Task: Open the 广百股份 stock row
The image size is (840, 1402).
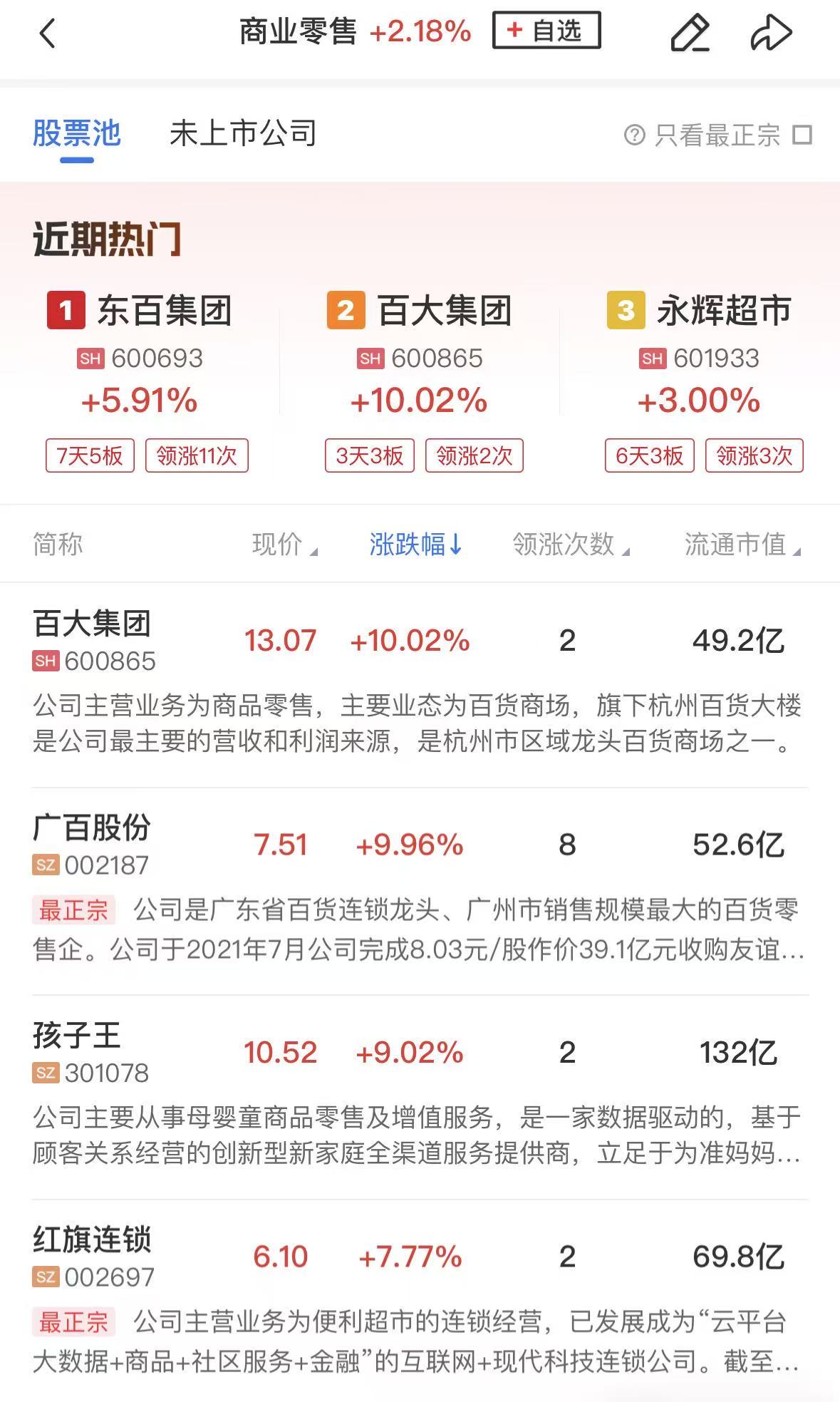Action: [x=93, y=845]
